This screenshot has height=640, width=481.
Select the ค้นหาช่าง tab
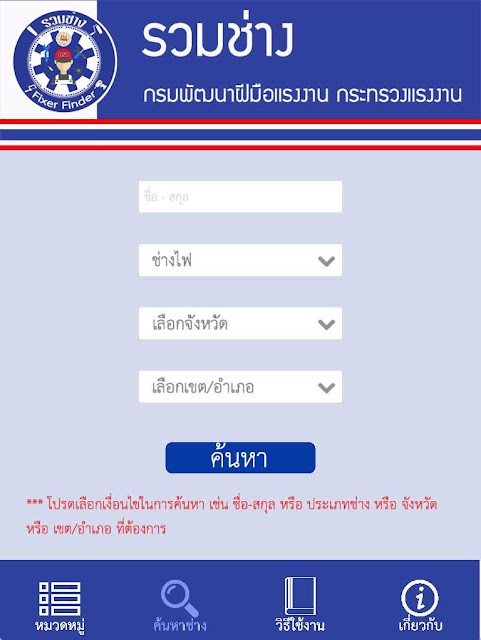click(180, 607)
